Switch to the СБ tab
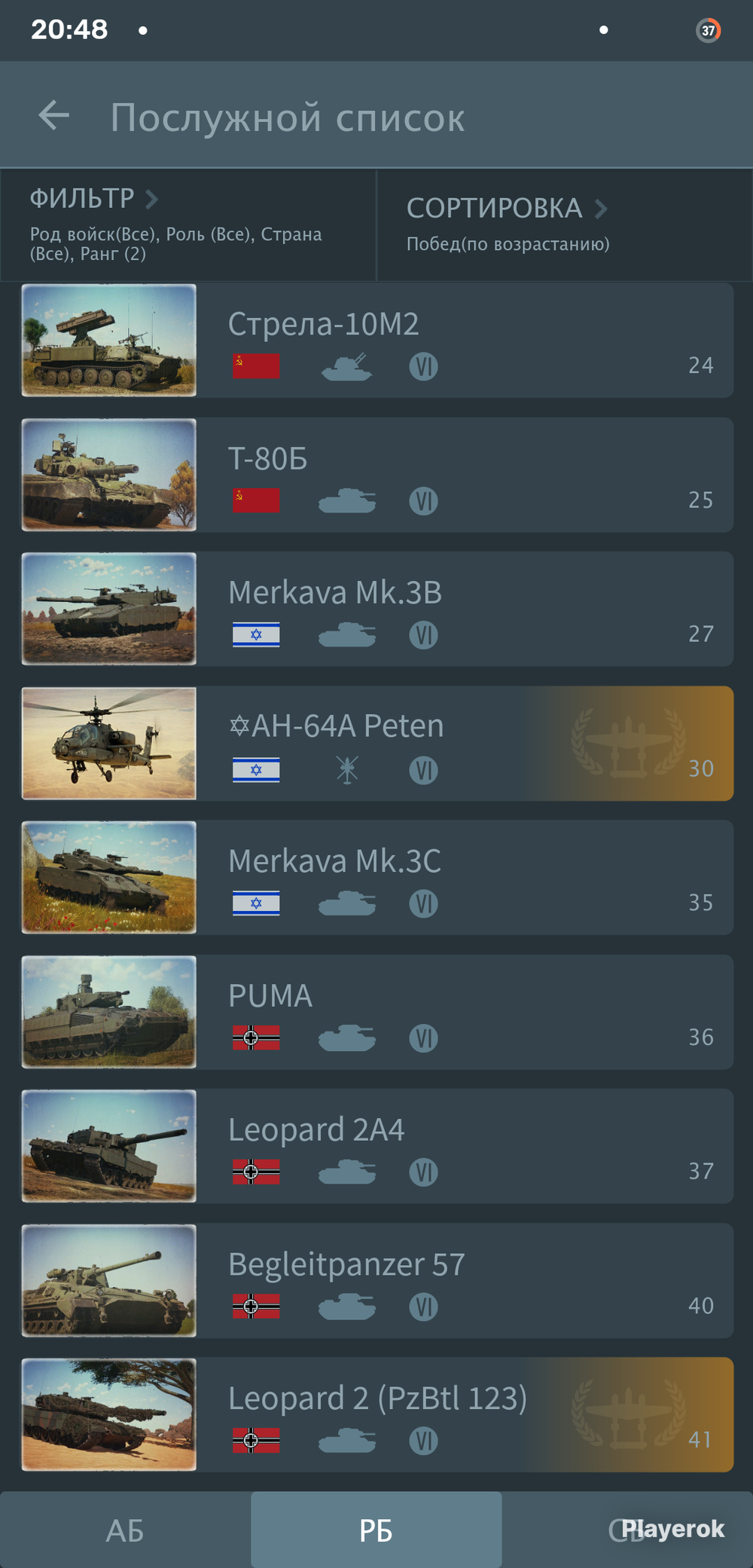 tap(627, 1530)
